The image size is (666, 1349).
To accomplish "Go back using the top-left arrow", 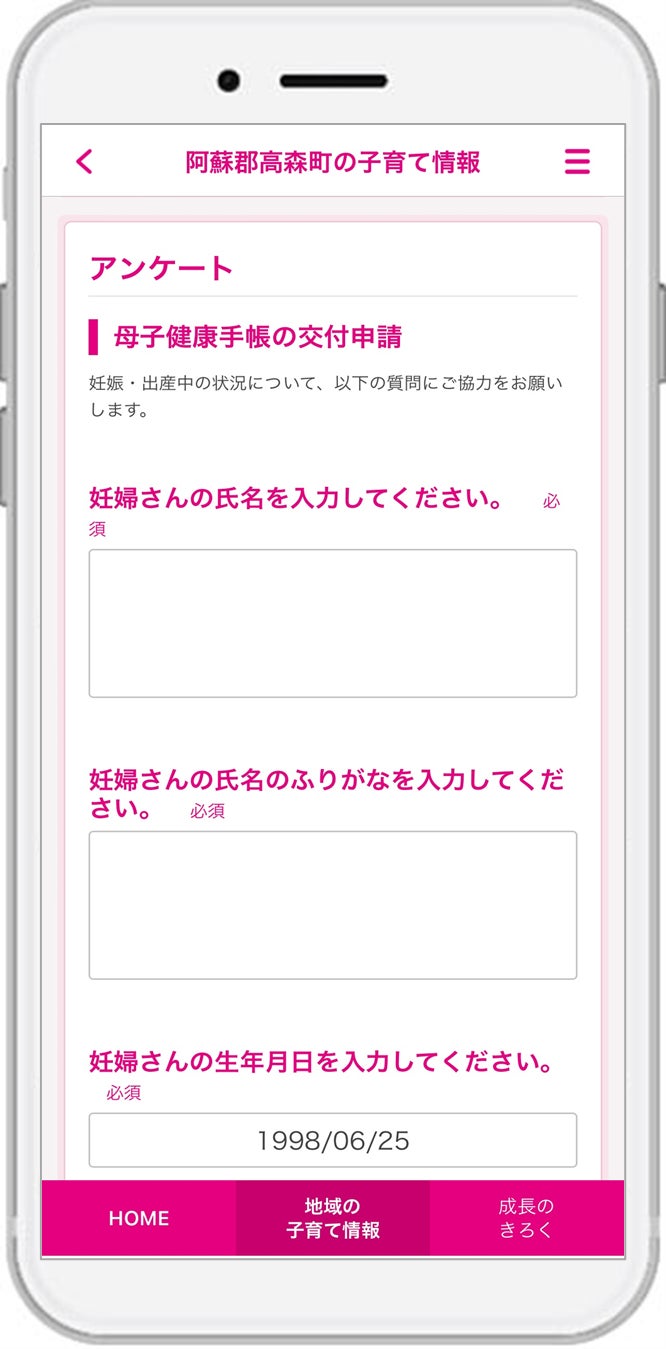I will [x=85, y=162].
